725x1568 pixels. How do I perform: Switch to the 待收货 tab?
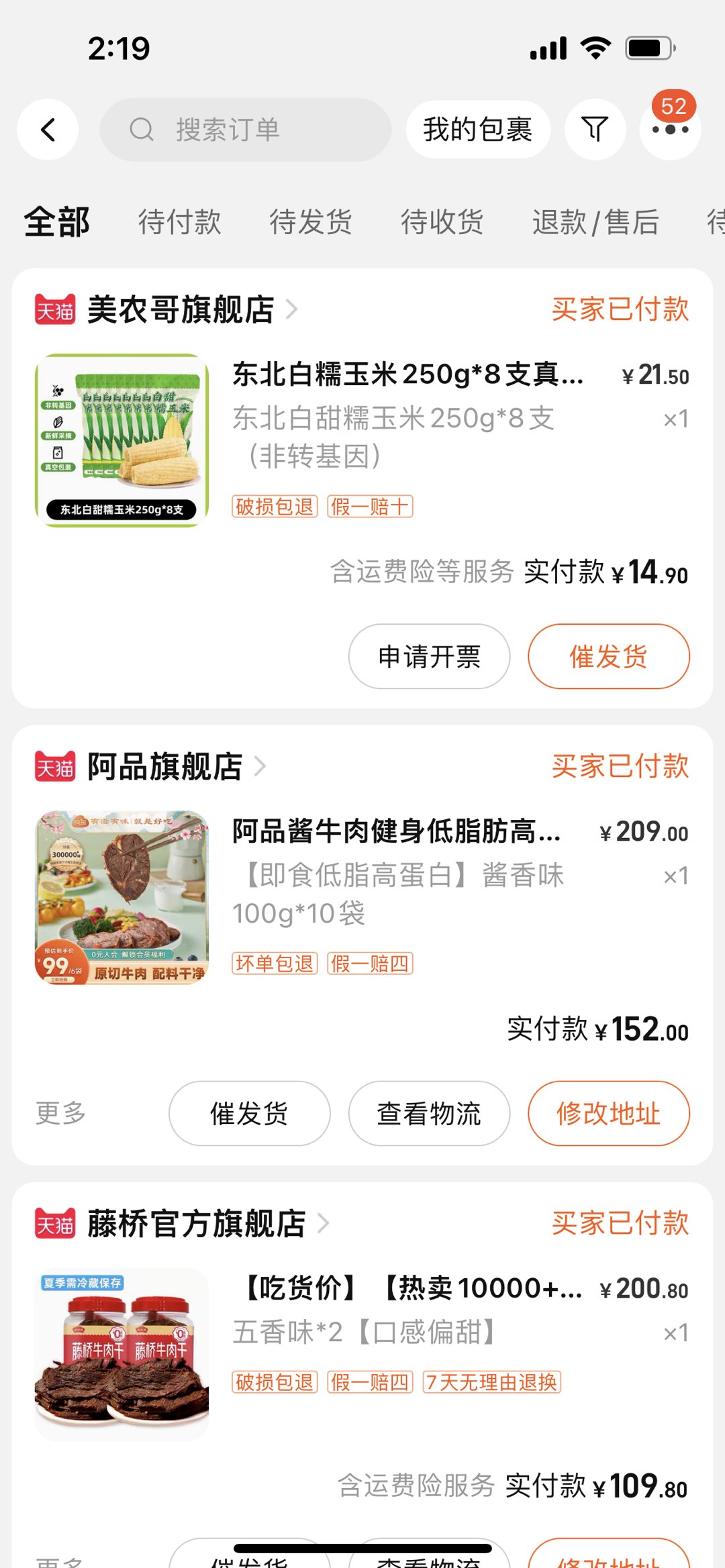click(442, 222)
